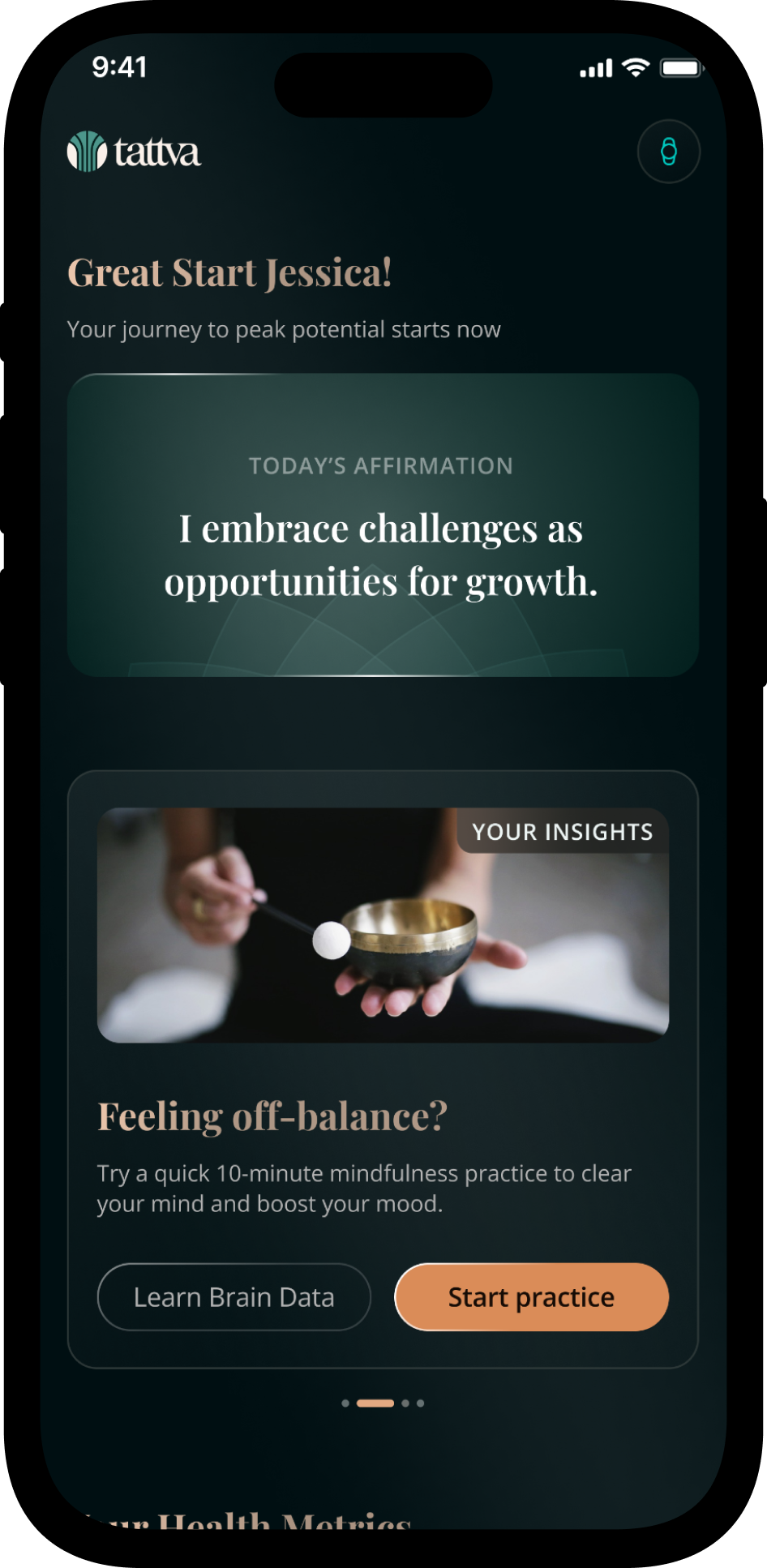The image size is (767, 1568).
Task: Open the Your Insights singing bowl card
Action: [x=383, y=925]
